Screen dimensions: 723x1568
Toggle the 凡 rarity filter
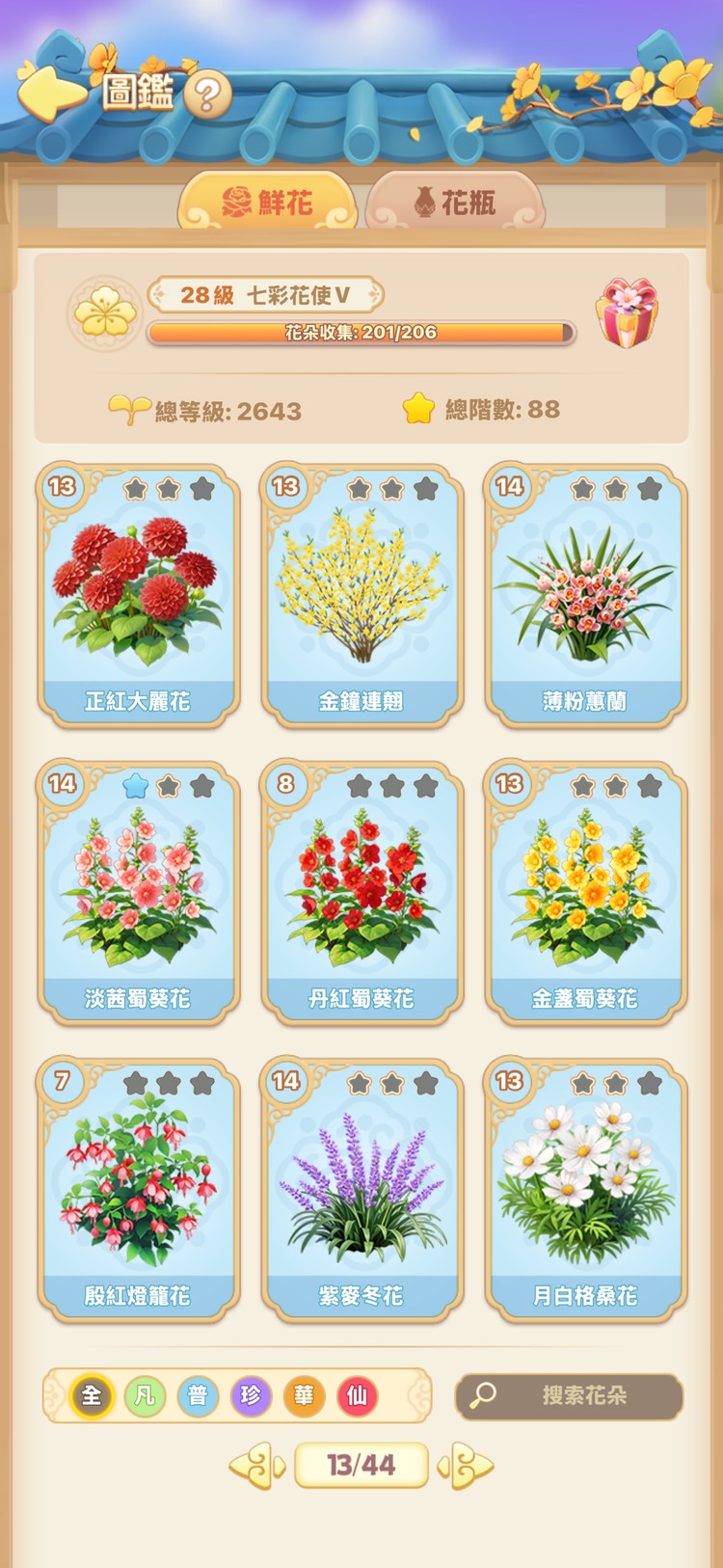point(143,1396)
